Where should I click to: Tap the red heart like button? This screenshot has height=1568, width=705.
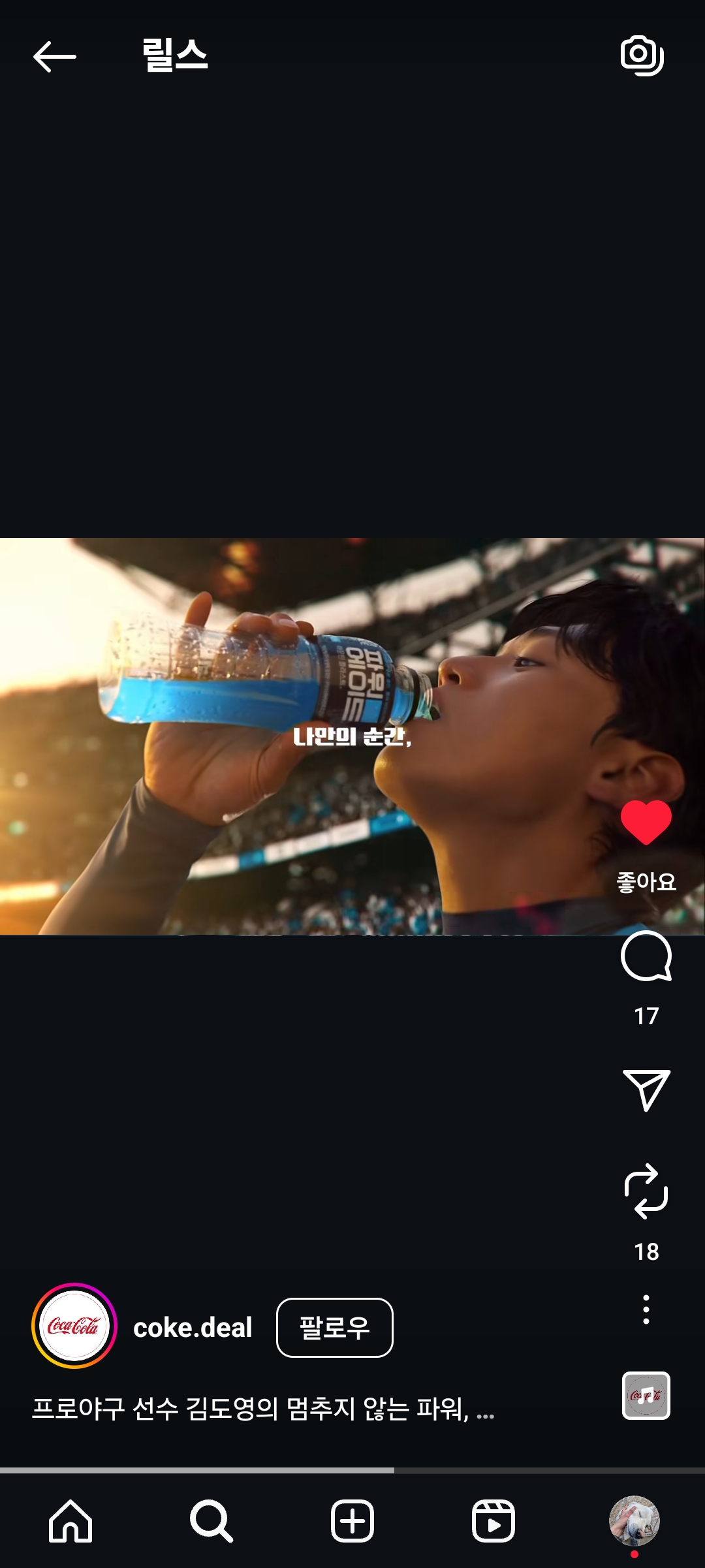tap(646, 822)
